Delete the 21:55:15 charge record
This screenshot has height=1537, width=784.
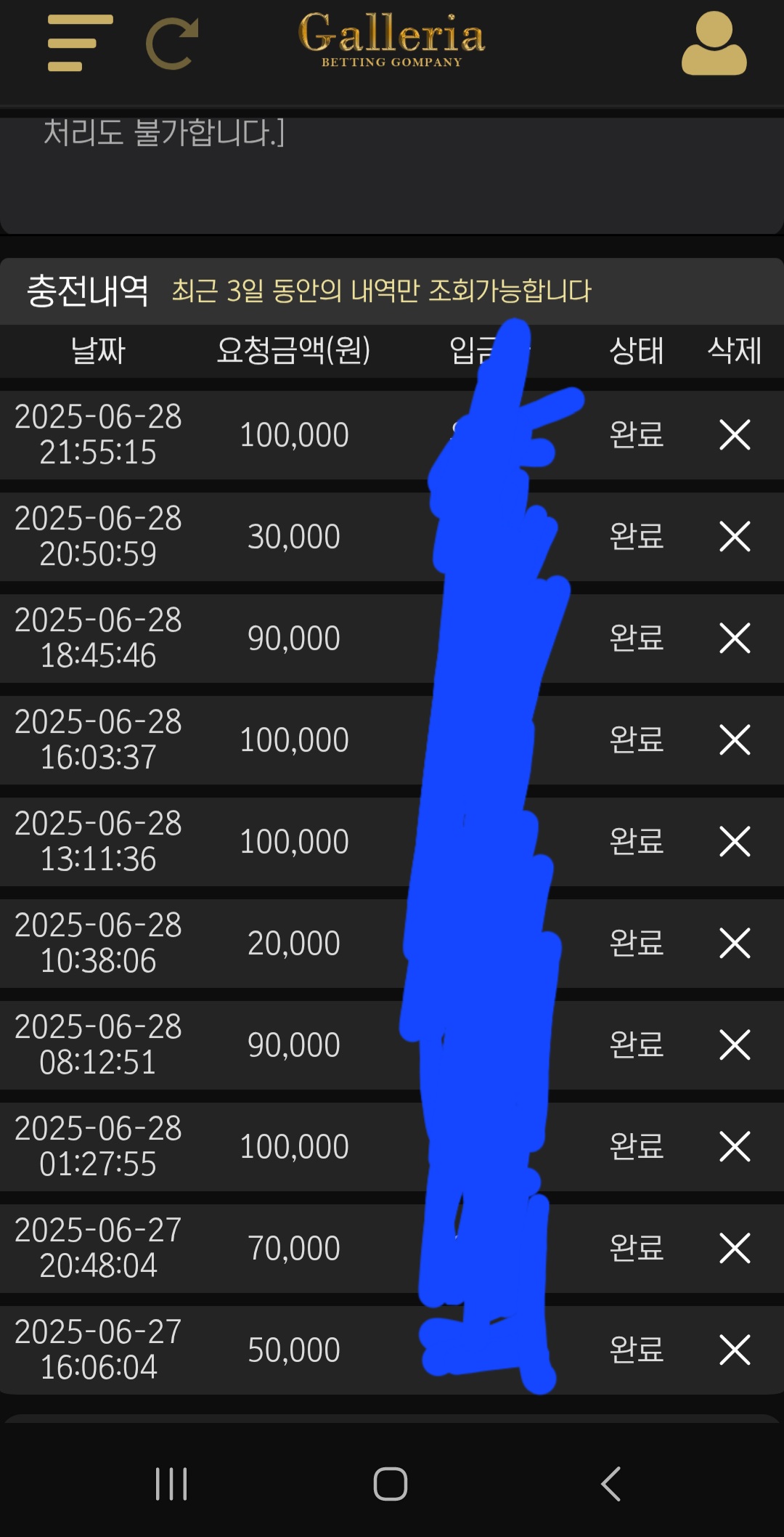click(735, 435)
